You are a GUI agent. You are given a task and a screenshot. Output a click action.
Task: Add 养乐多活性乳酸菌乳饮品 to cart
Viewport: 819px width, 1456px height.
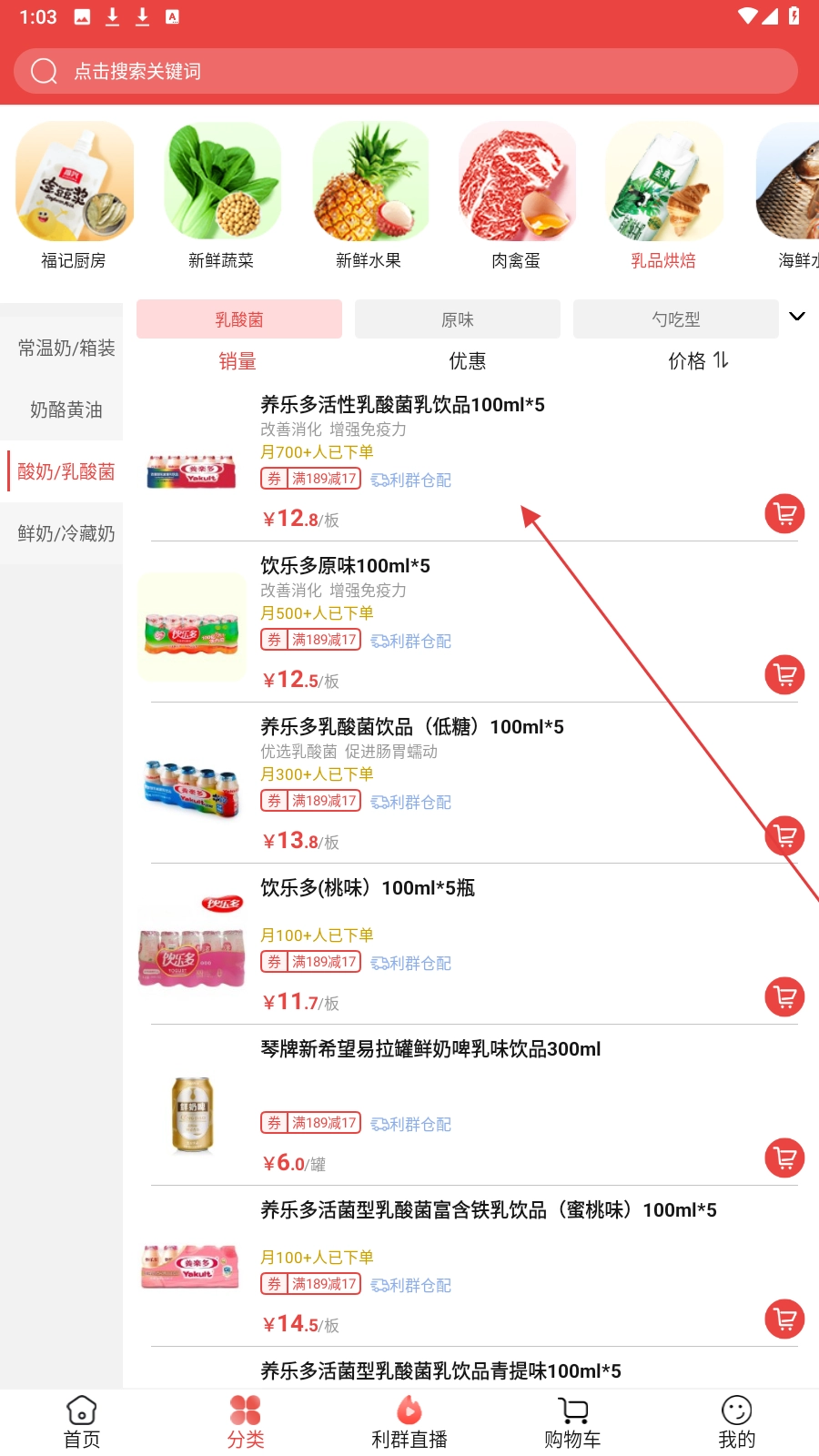[784, 514]
